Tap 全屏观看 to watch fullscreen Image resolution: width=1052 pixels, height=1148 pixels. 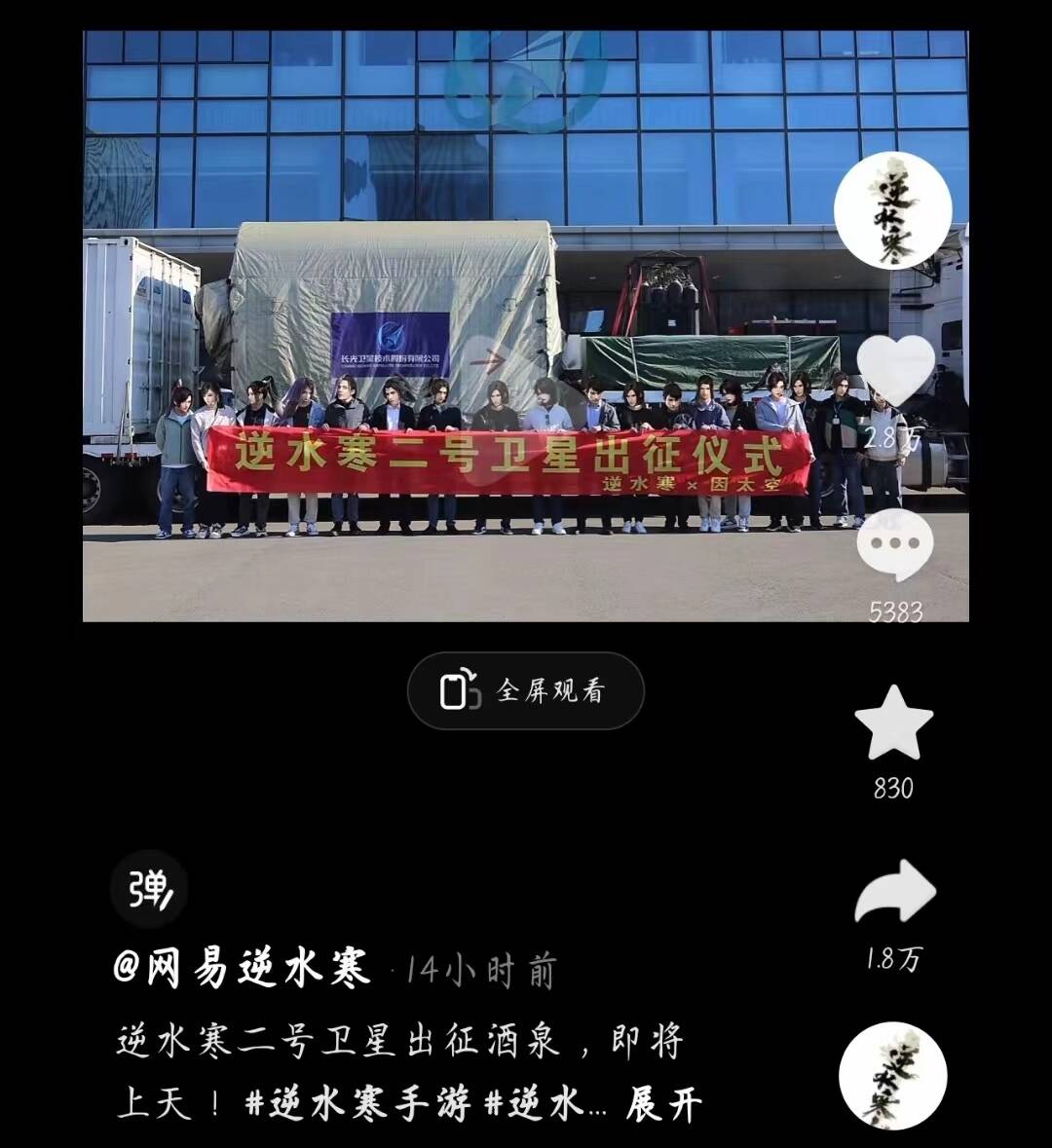(x=525, y=691)
